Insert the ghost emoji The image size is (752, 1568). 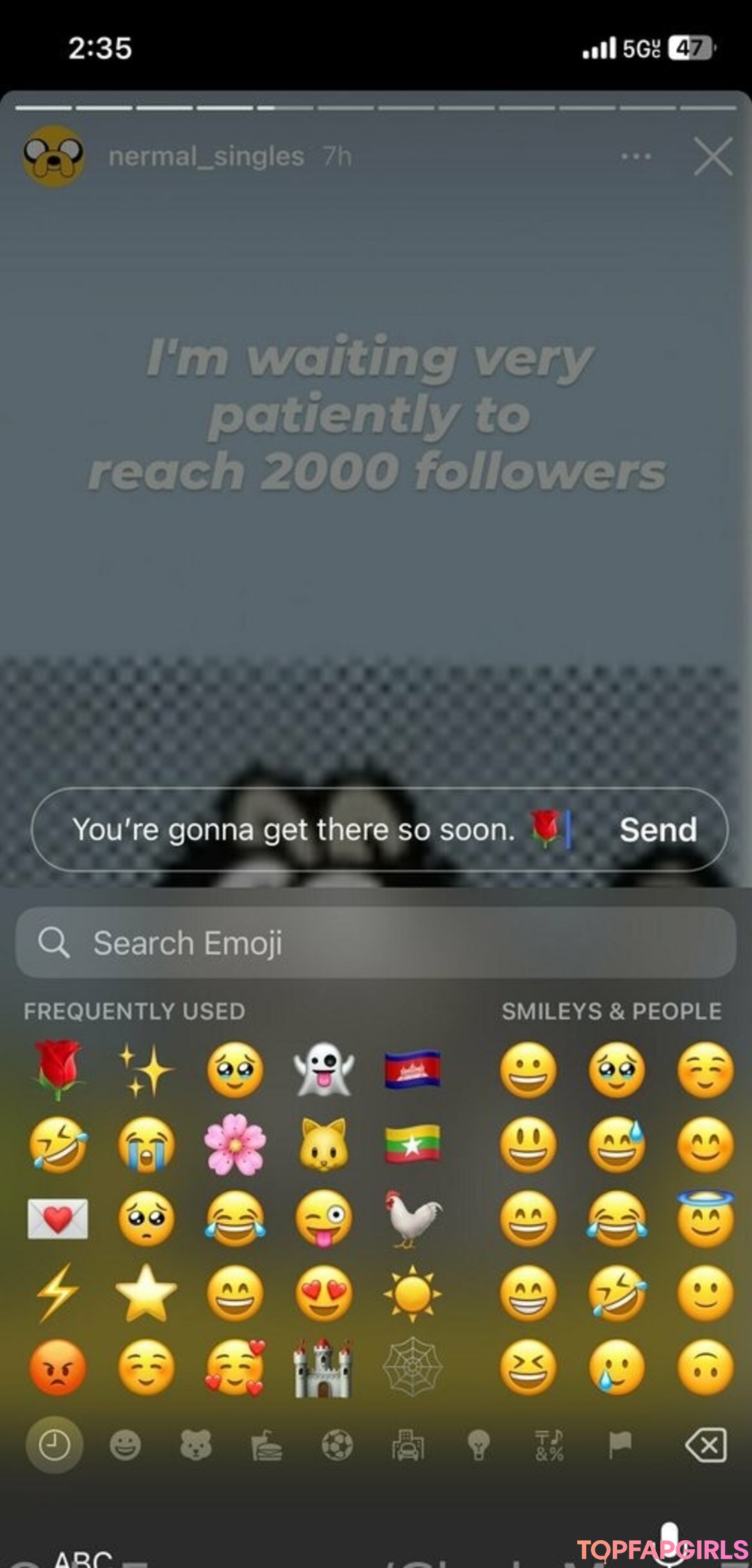pyautogui.click(x=324, y=1069)
